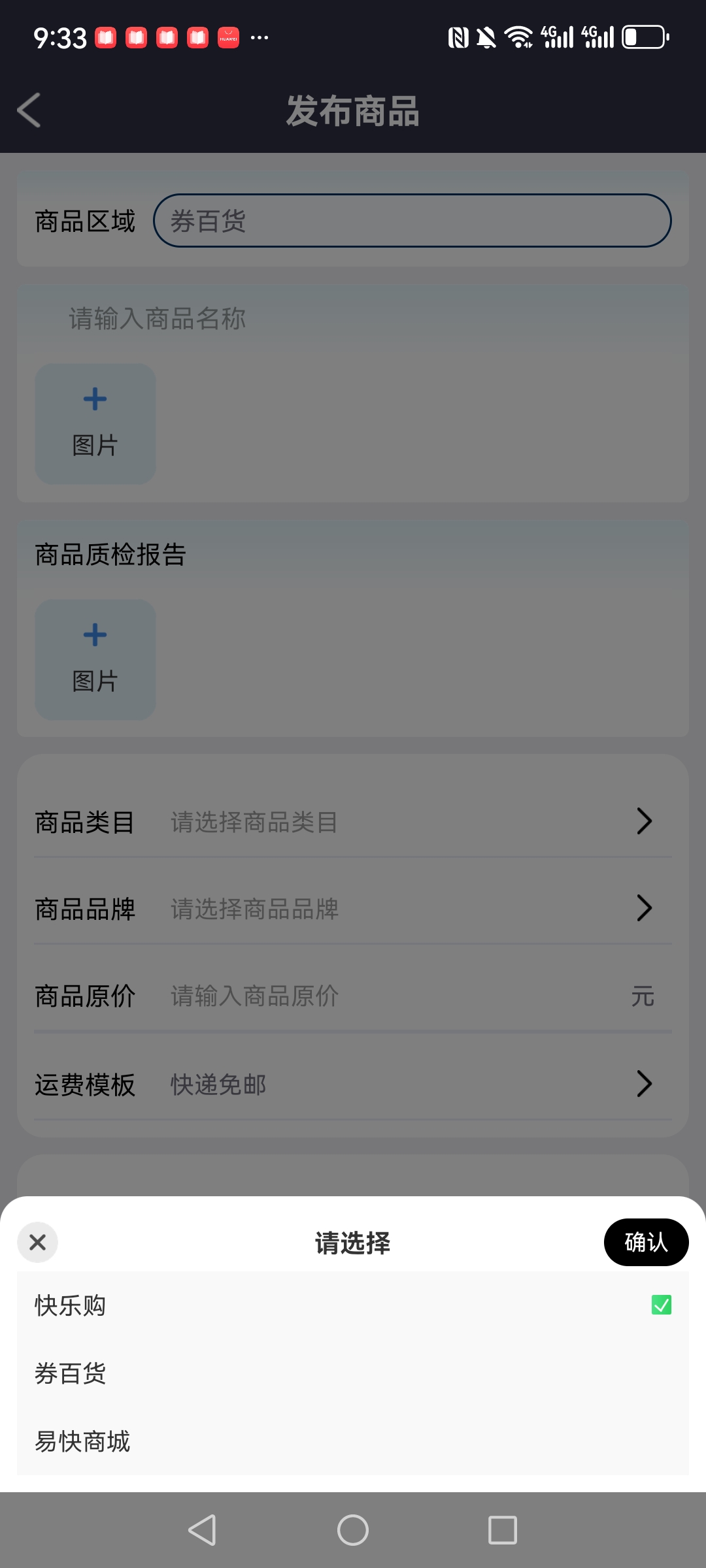Confirm the selection with 确认
Viewport: 706px width, 1568px height.
[646, 1242]
